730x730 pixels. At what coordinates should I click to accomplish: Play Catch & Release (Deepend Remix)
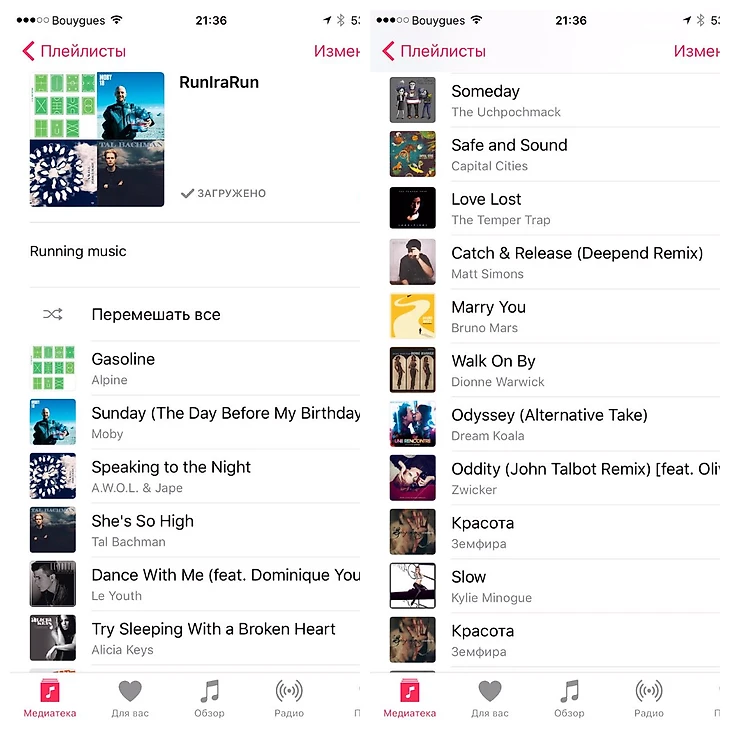pos(577,262)
